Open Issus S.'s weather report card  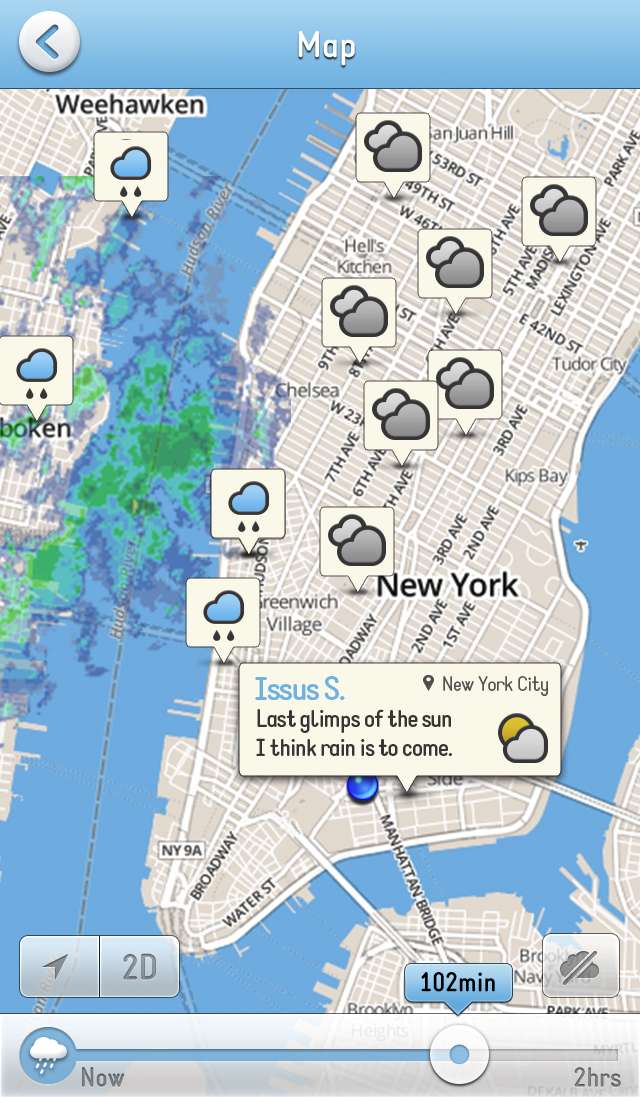[400, 720]
